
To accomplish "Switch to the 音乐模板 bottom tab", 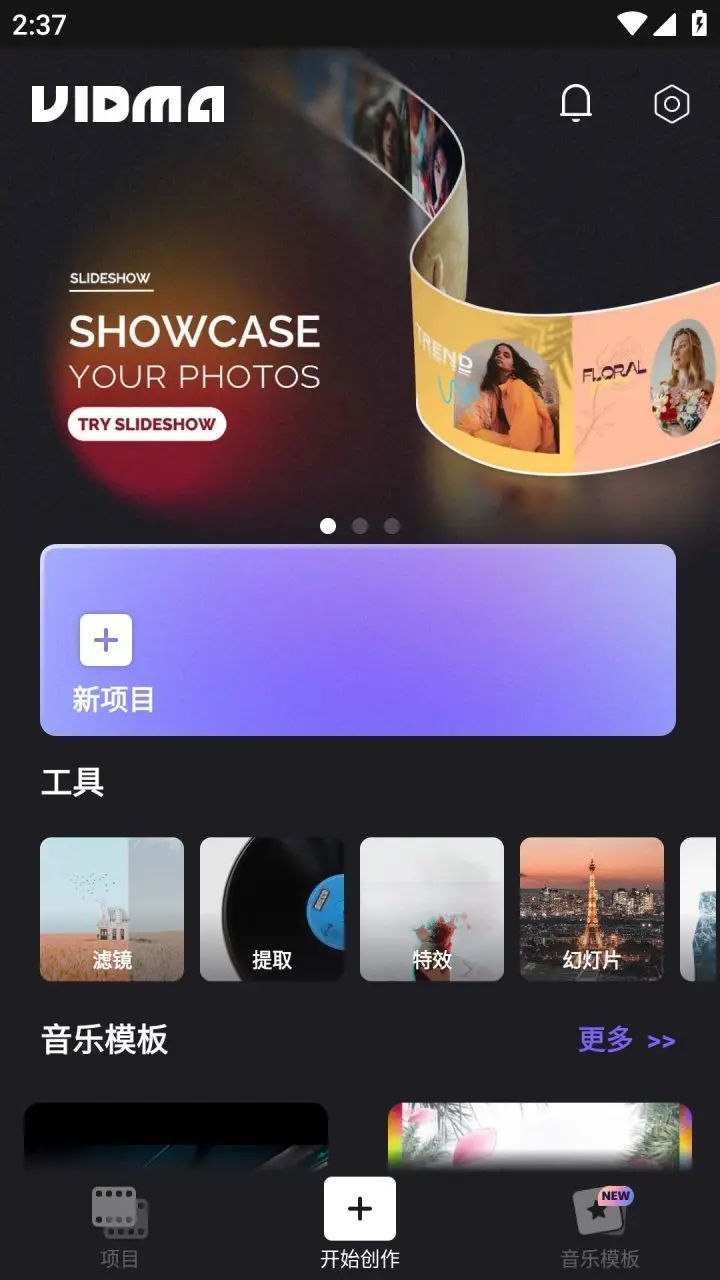I will coord(600,1227).
